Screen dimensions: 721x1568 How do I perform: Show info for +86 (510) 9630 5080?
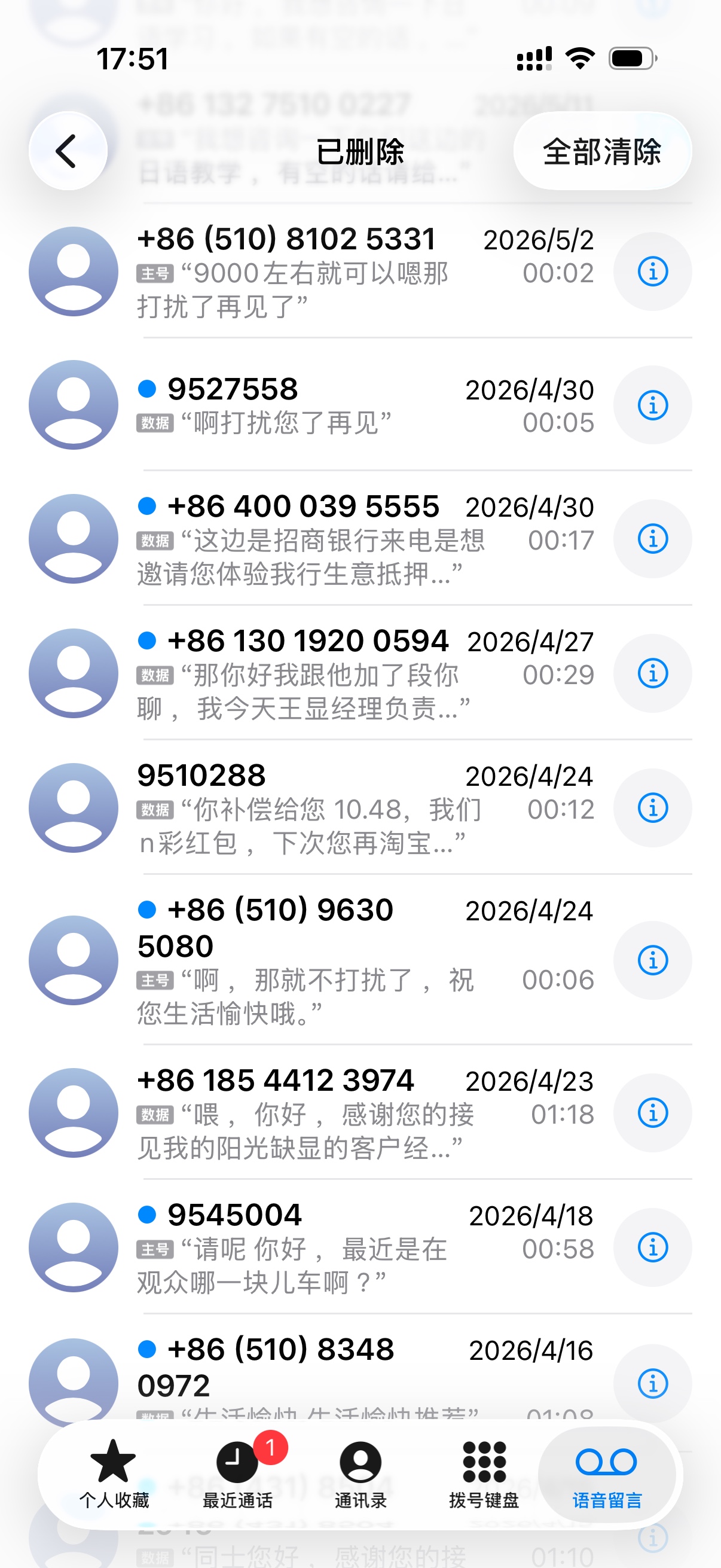[x=652, y=960]
